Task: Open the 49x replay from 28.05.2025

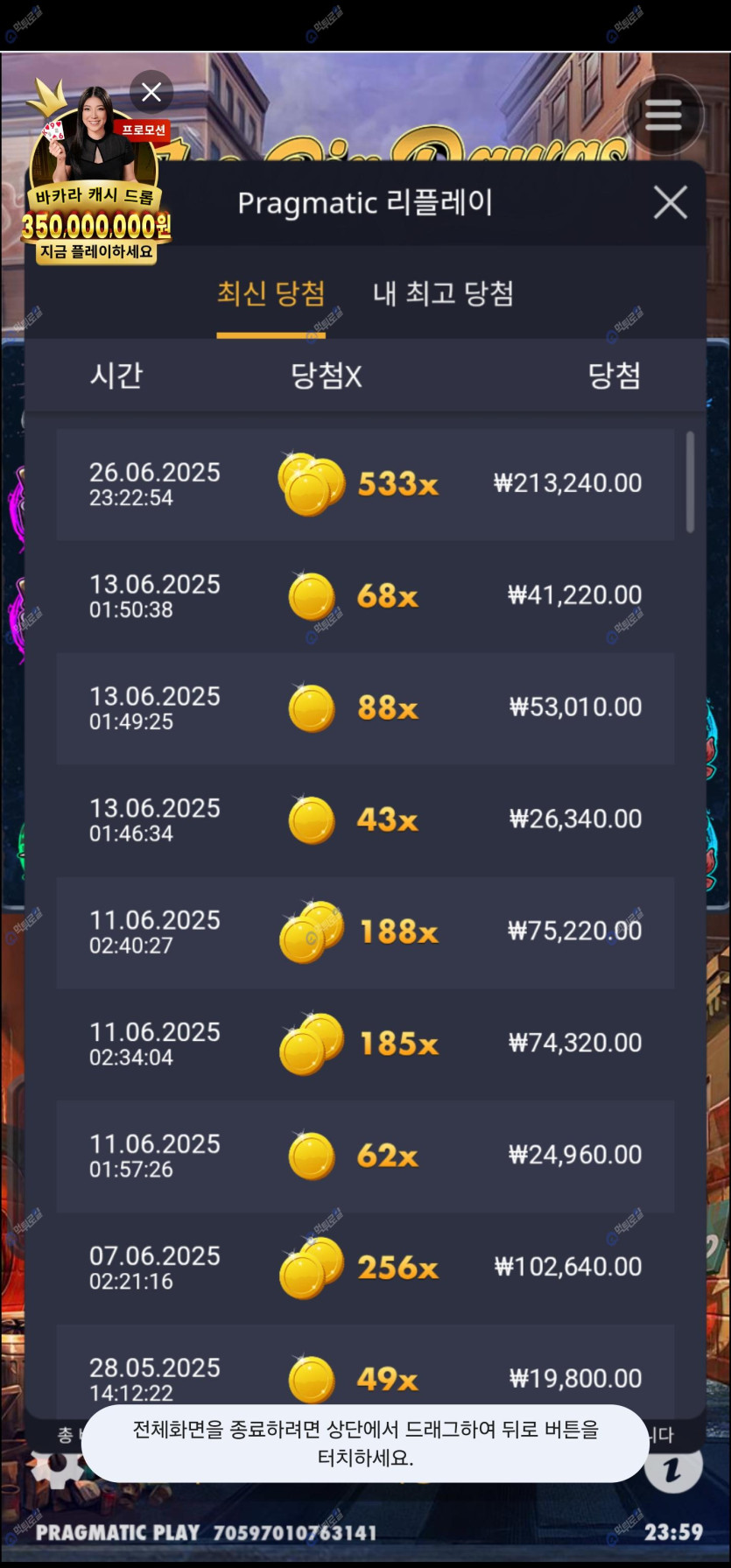Action: [x=365, y=1375]
